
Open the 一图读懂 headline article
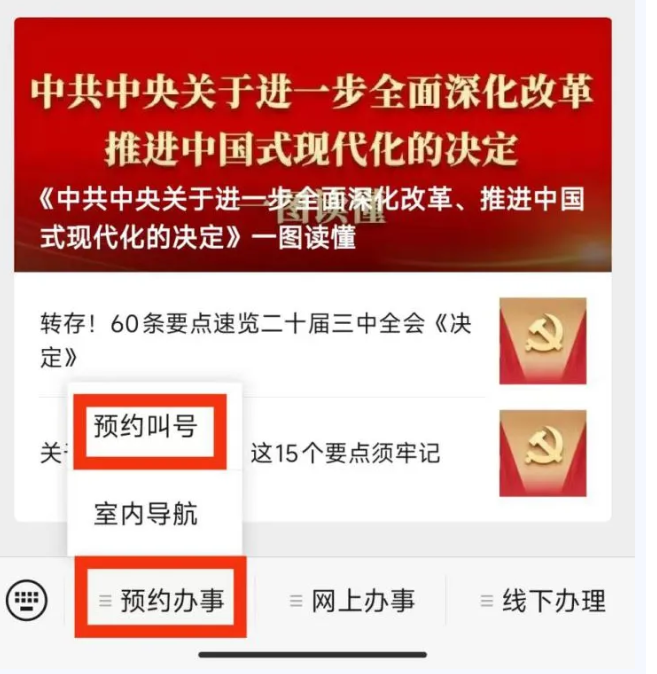312,143
